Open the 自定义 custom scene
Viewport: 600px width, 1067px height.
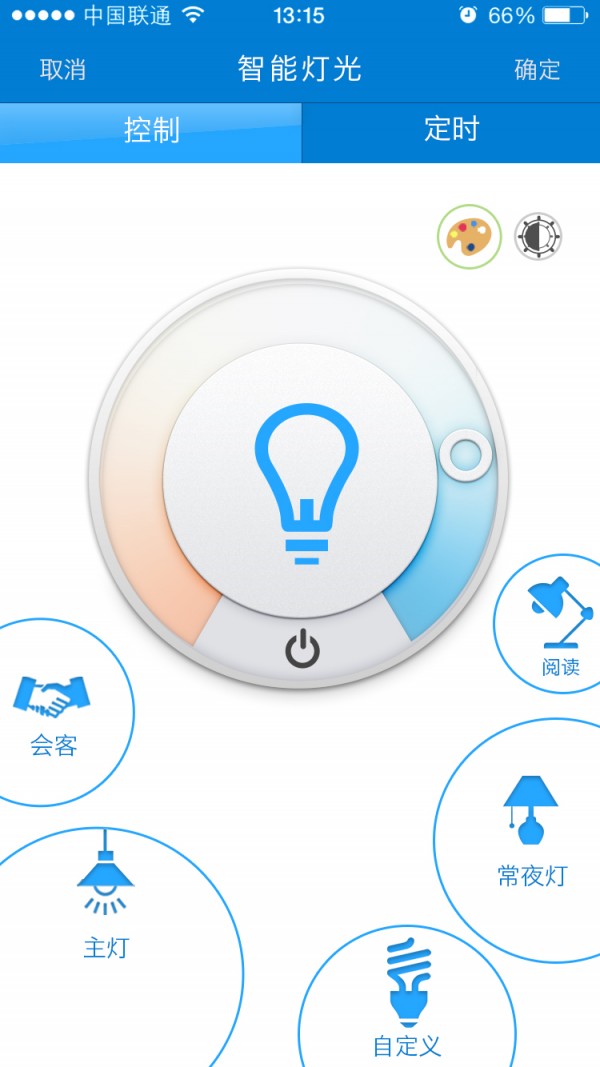click(407, 1000)
